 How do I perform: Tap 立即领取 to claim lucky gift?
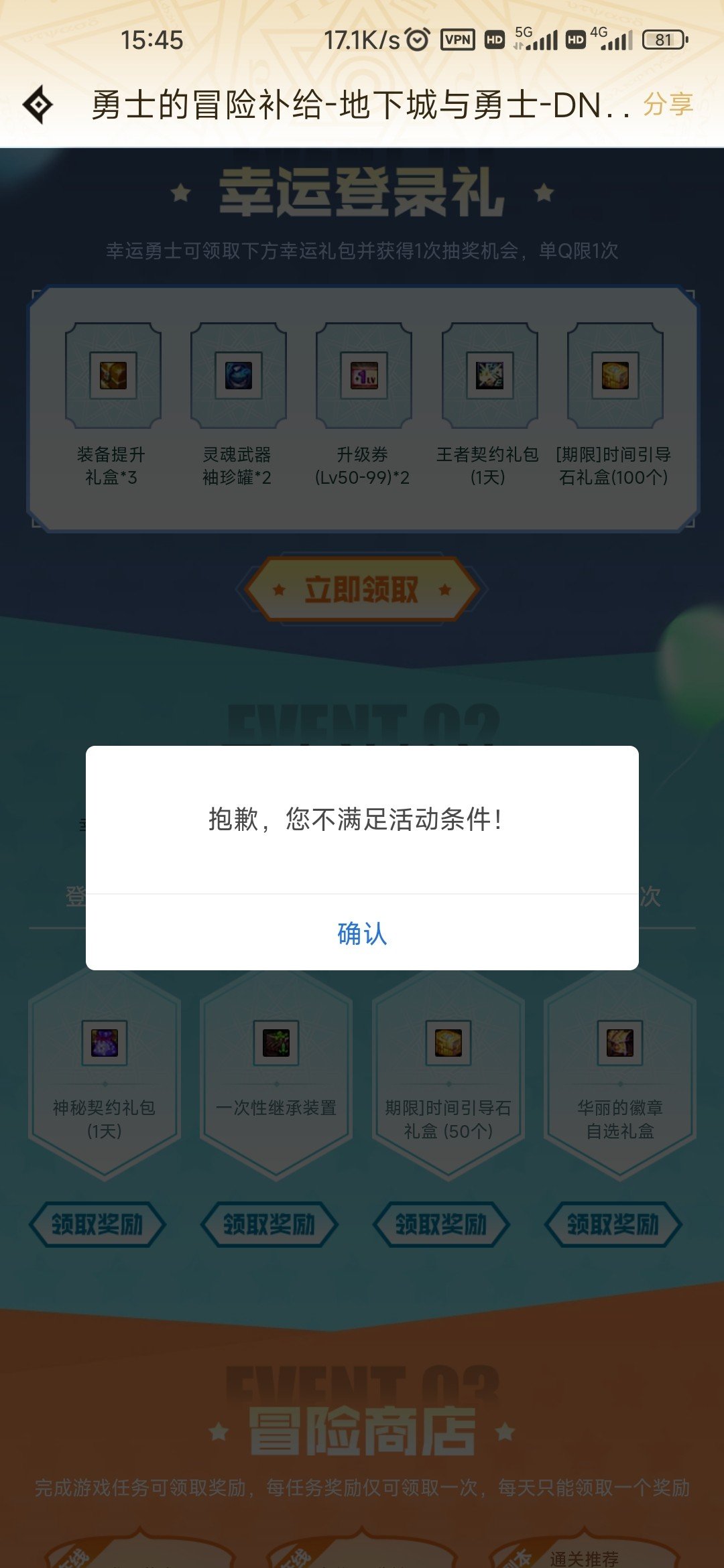362,590
